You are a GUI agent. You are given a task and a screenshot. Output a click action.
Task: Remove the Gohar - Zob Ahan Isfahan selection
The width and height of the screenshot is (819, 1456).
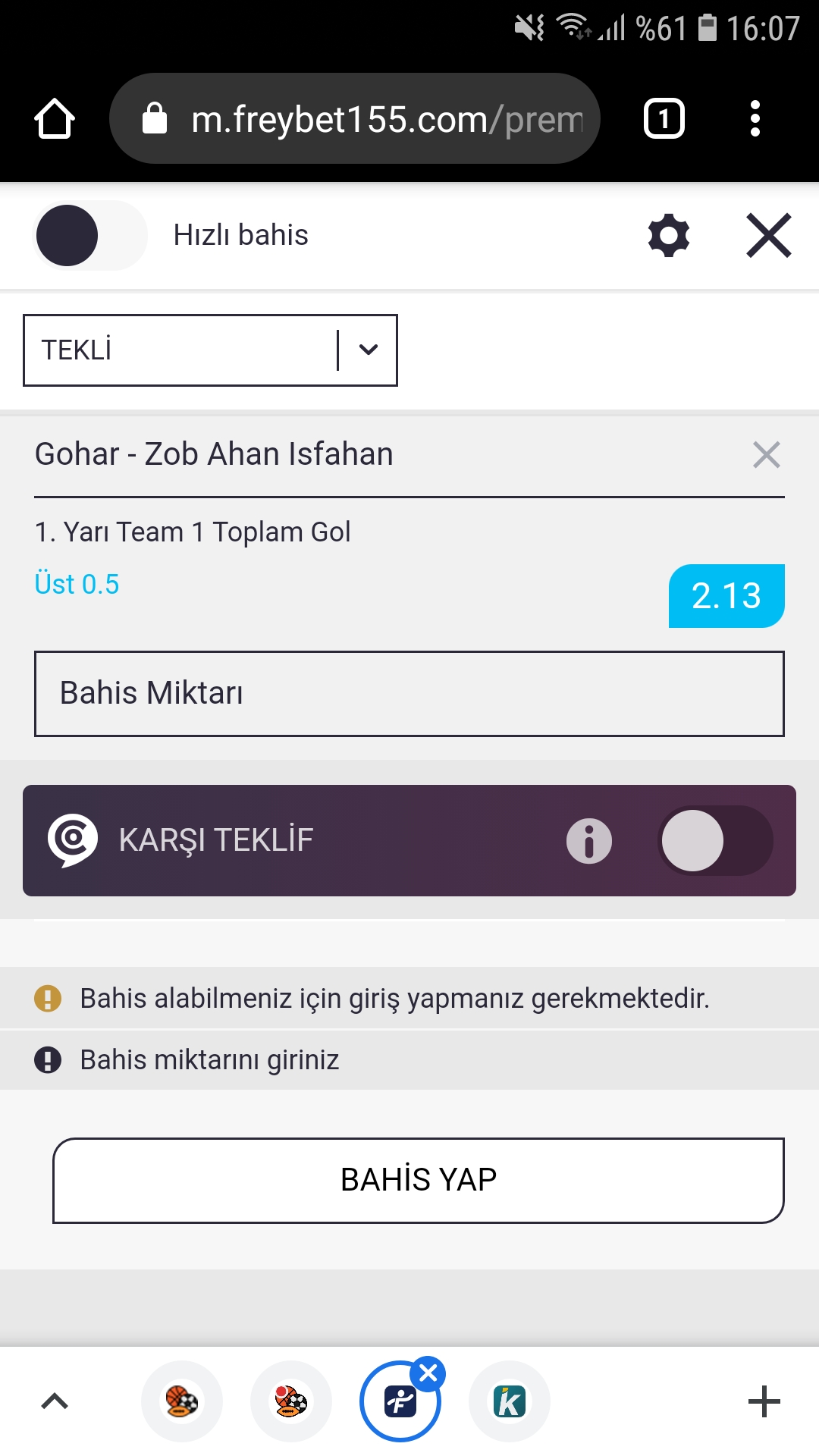(x=766, y=455)
